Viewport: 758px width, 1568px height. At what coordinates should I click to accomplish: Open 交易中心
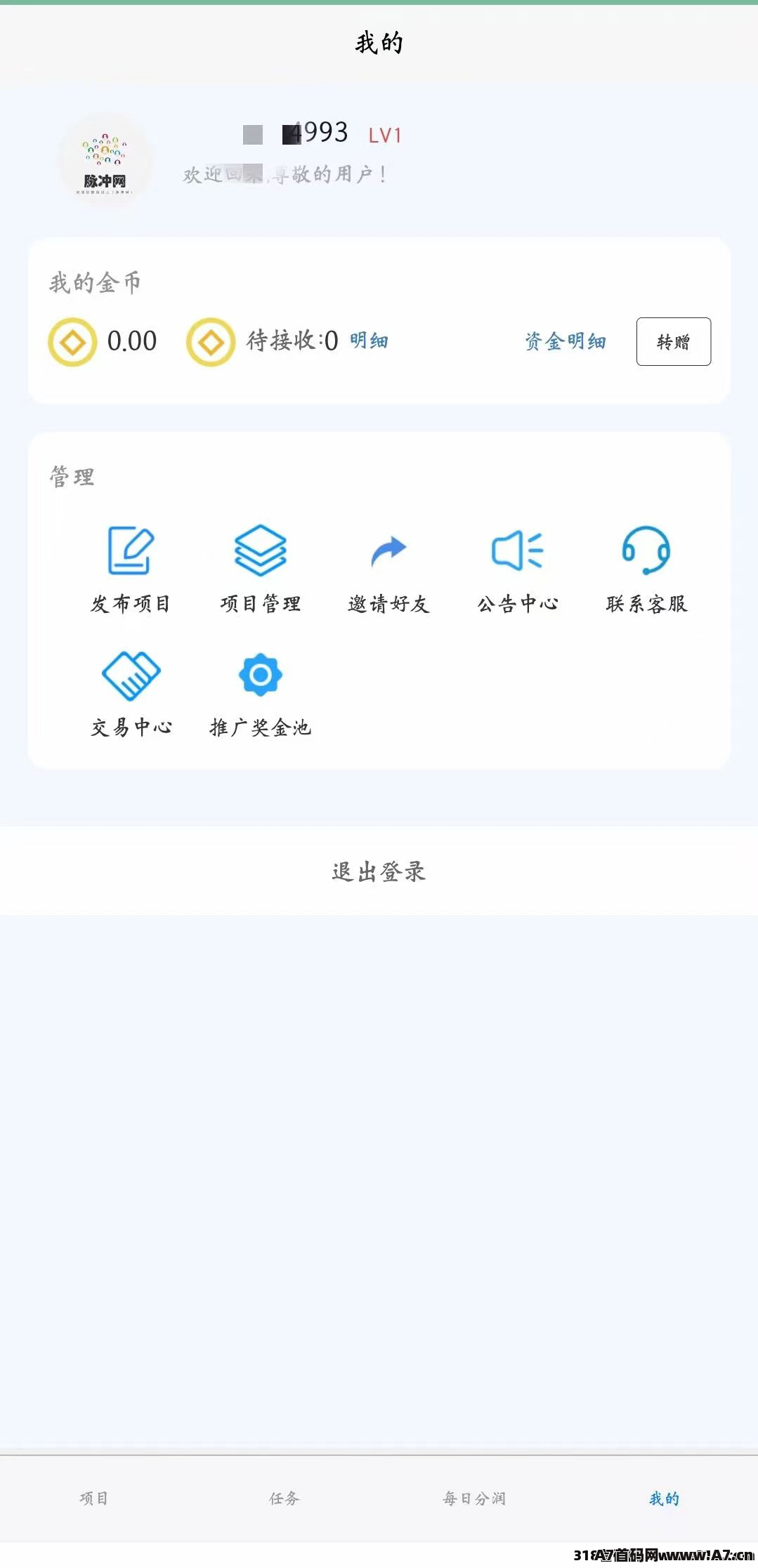click(x=131, y=694)
